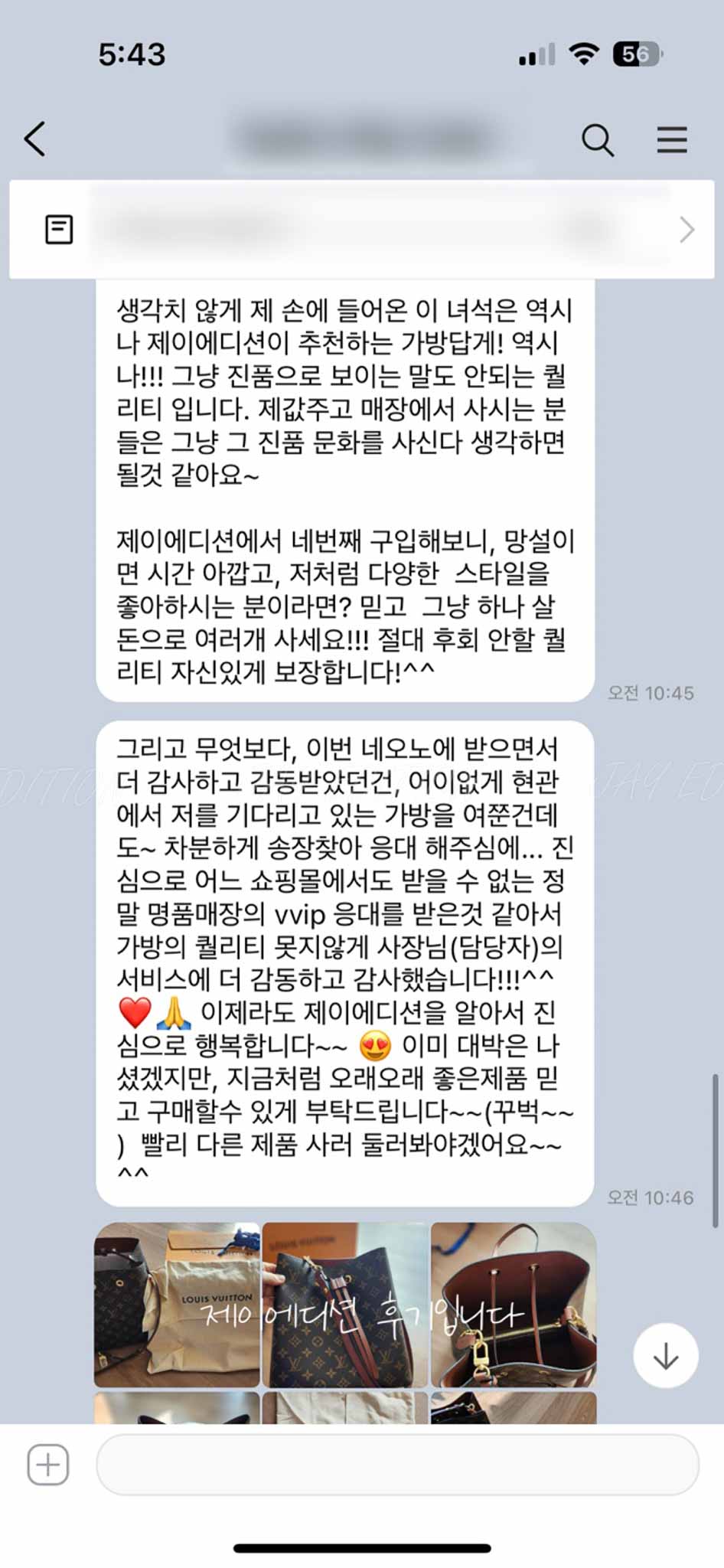The height and width of the screenshot is (1568, 724).
Task: Open photo showing bag's red interior
Action: (x=513, y=1305)
